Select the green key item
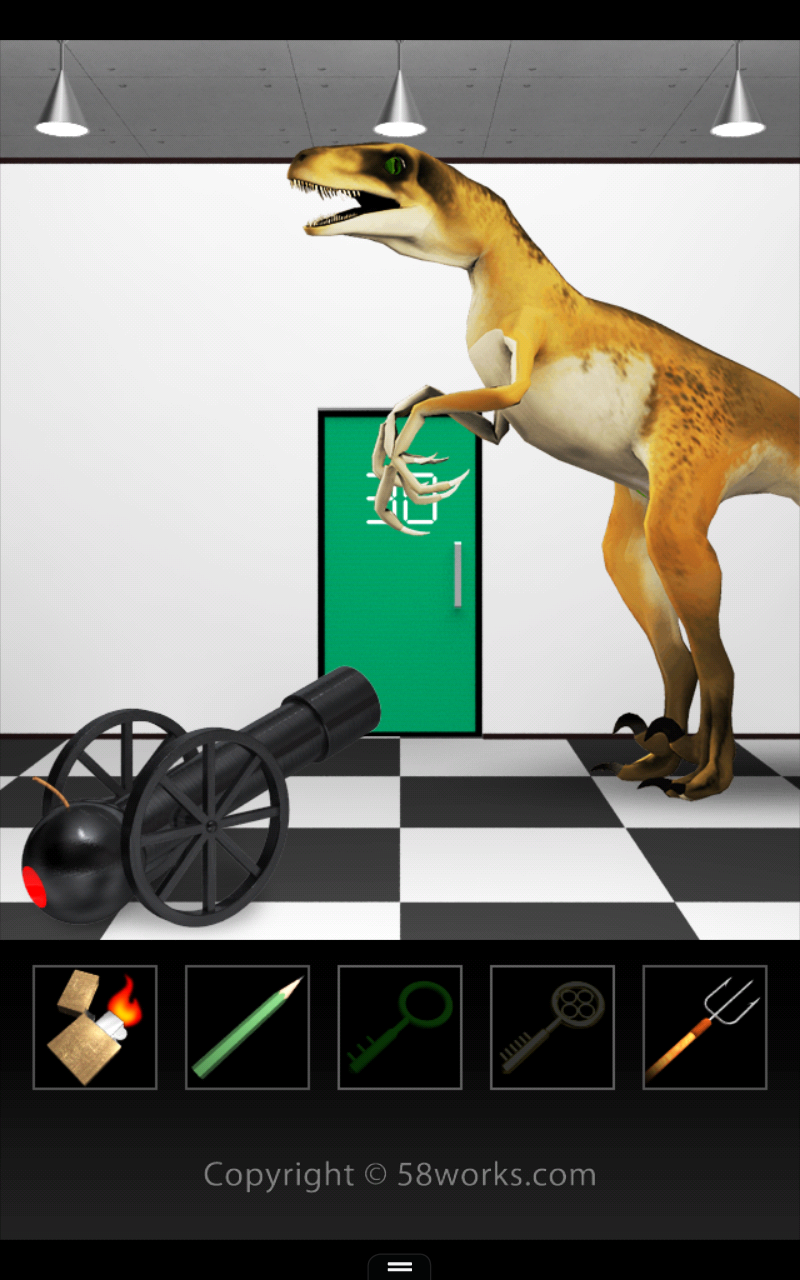Viewport: 800px width, 1280px height. coord(400,1027)
